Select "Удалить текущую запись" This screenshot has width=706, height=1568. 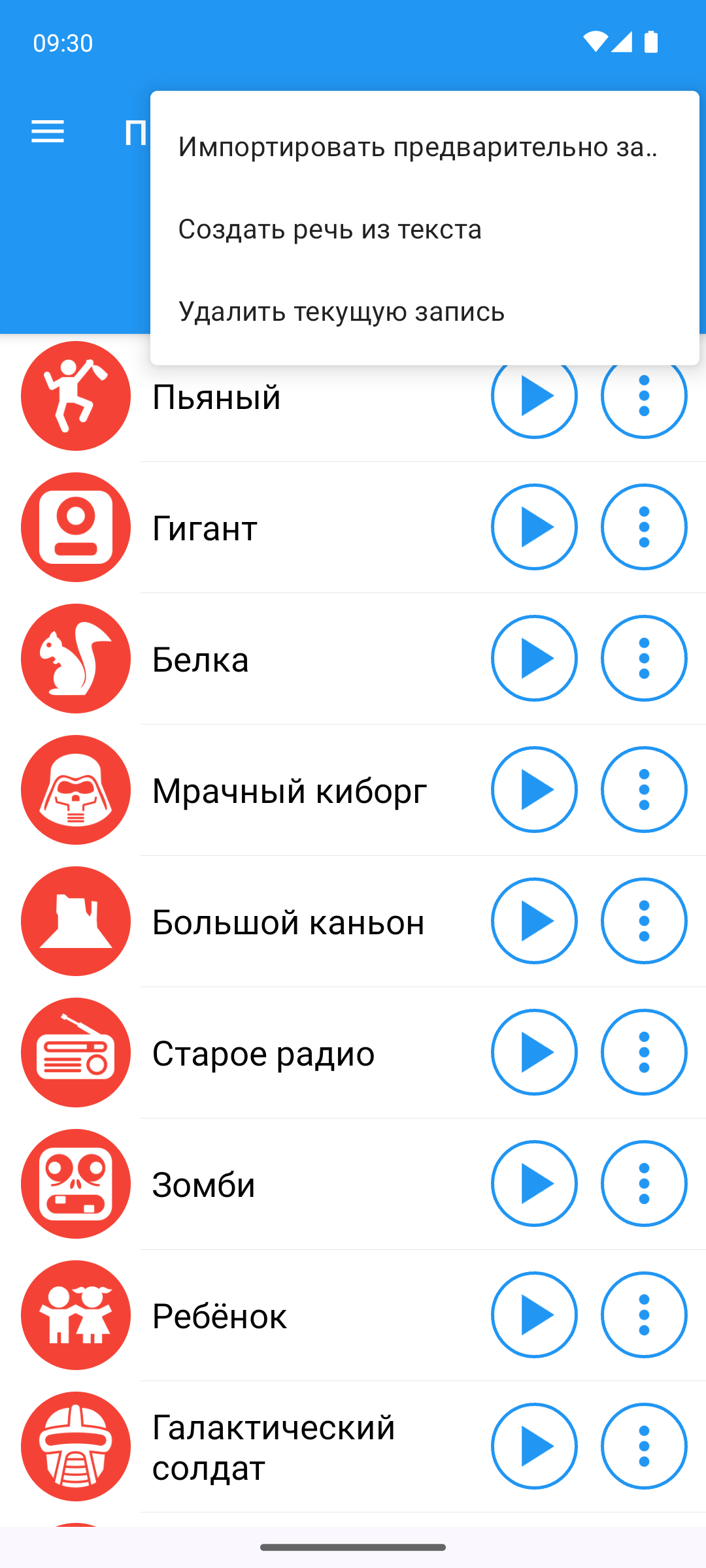tap(425, 311)
